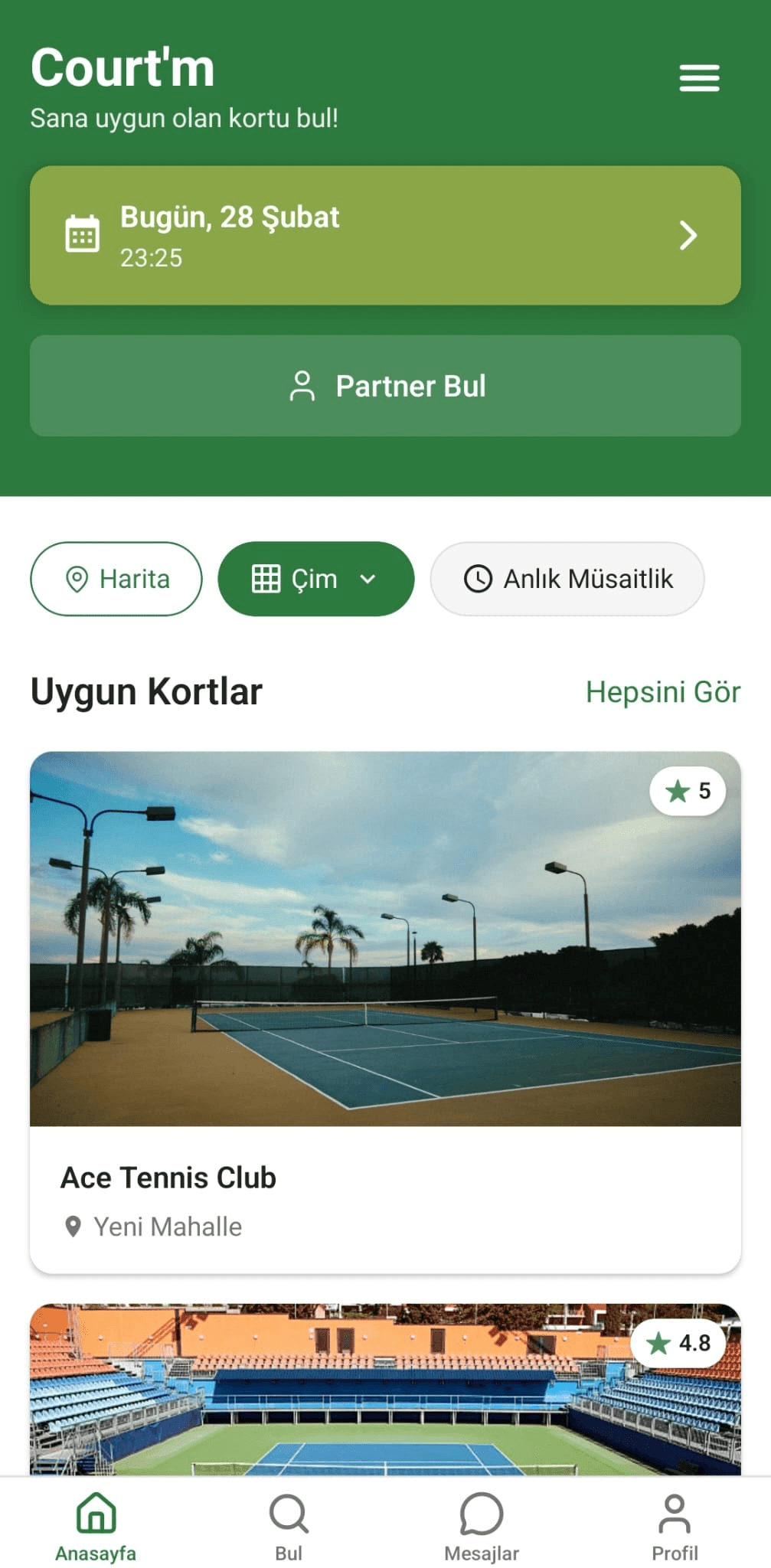Screen dimensions: 771x1568
Task: Expand the Çim surface dropdown
Action: tap(370, 579)
